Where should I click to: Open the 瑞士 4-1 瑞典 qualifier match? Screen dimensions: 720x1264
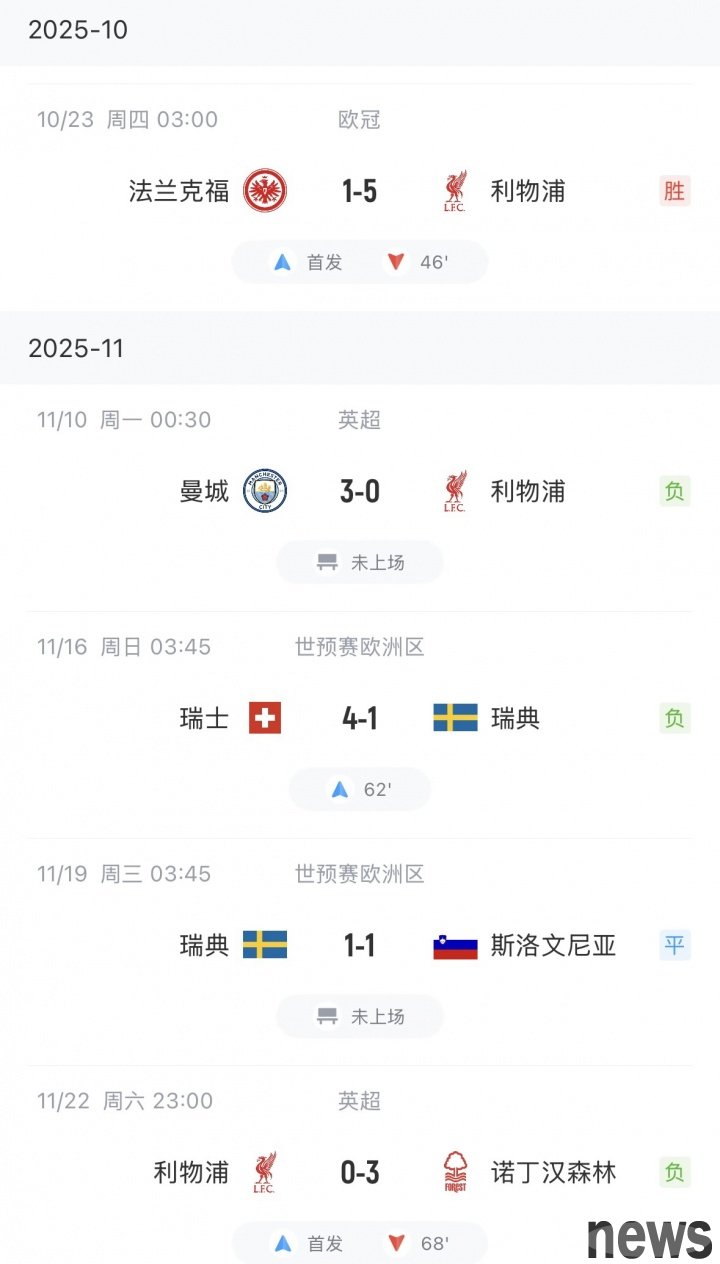(359, 719)
